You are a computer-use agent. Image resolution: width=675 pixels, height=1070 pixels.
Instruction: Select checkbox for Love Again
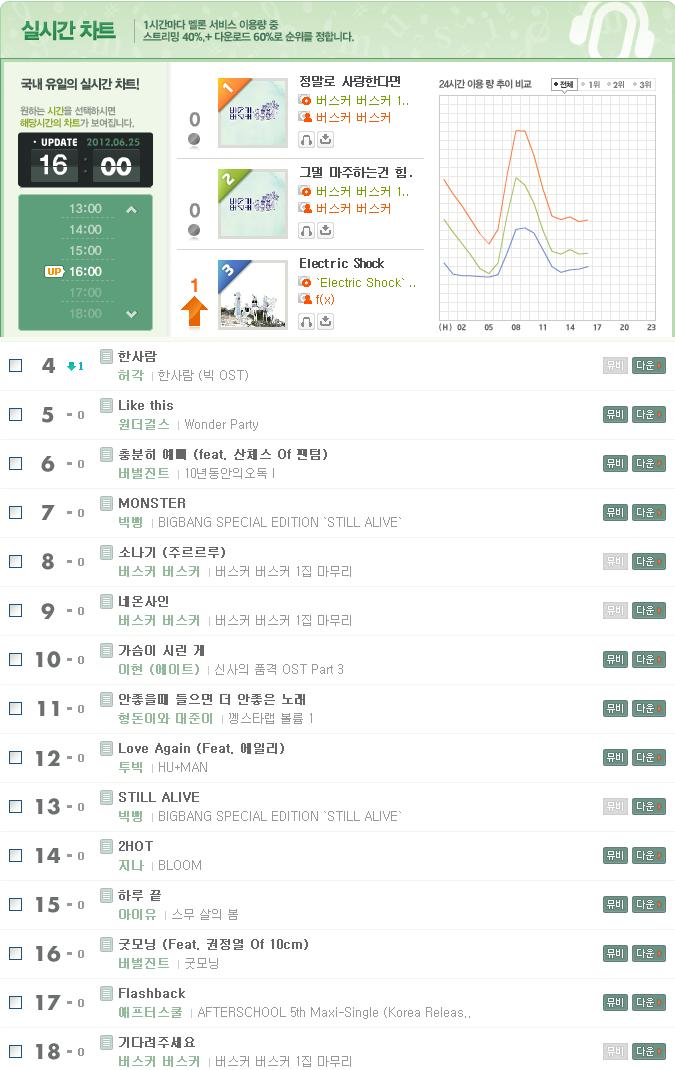pyautogui.click(x=16, y=757)
